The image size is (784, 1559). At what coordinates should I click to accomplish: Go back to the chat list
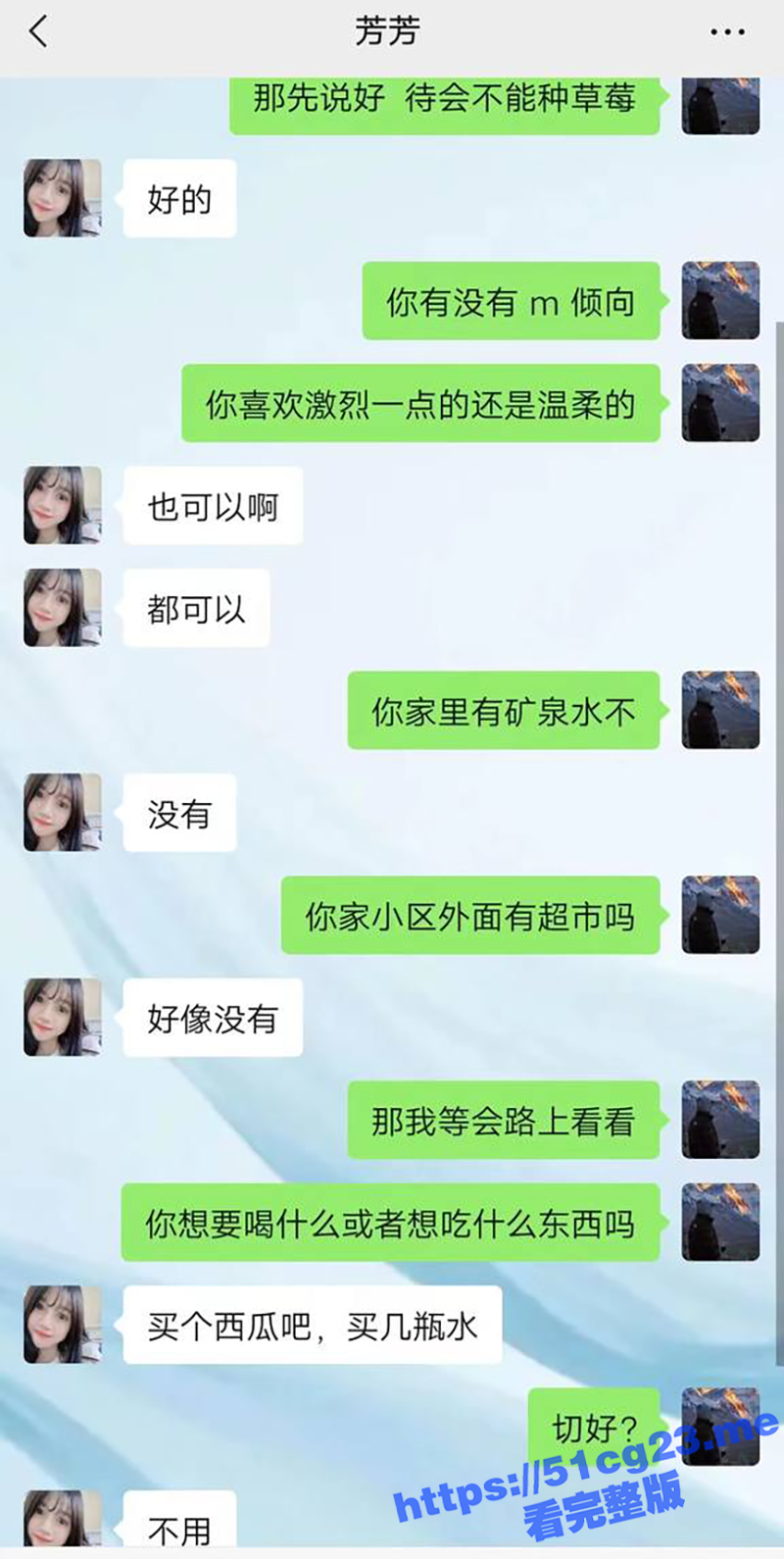click(x=39, y=31)
